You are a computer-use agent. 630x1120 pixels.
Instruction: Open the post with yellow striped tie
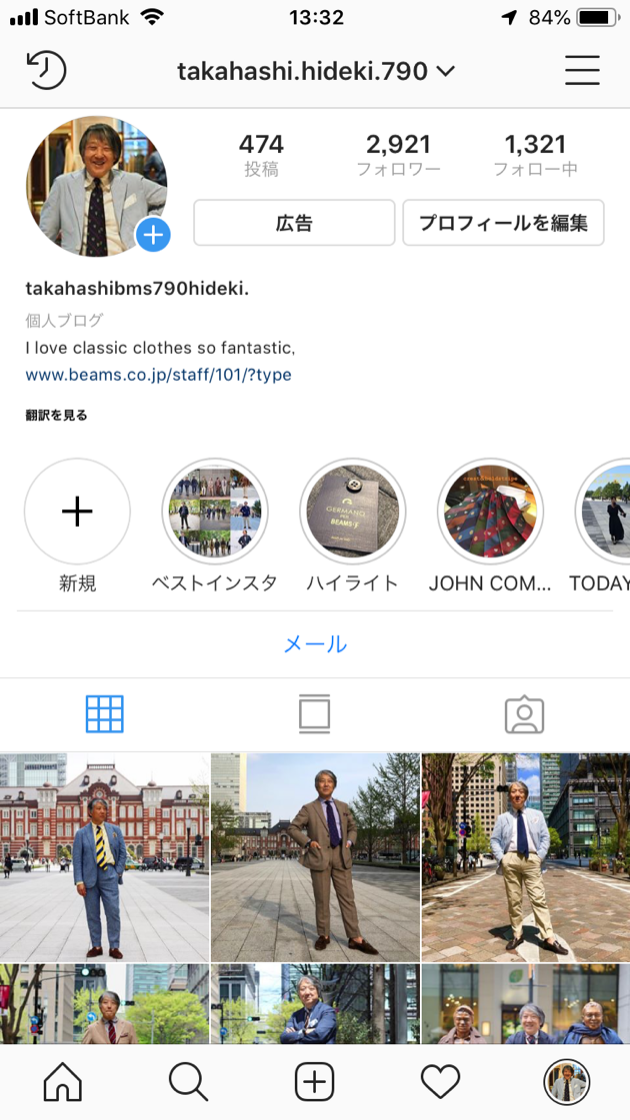tap(104, 857)
